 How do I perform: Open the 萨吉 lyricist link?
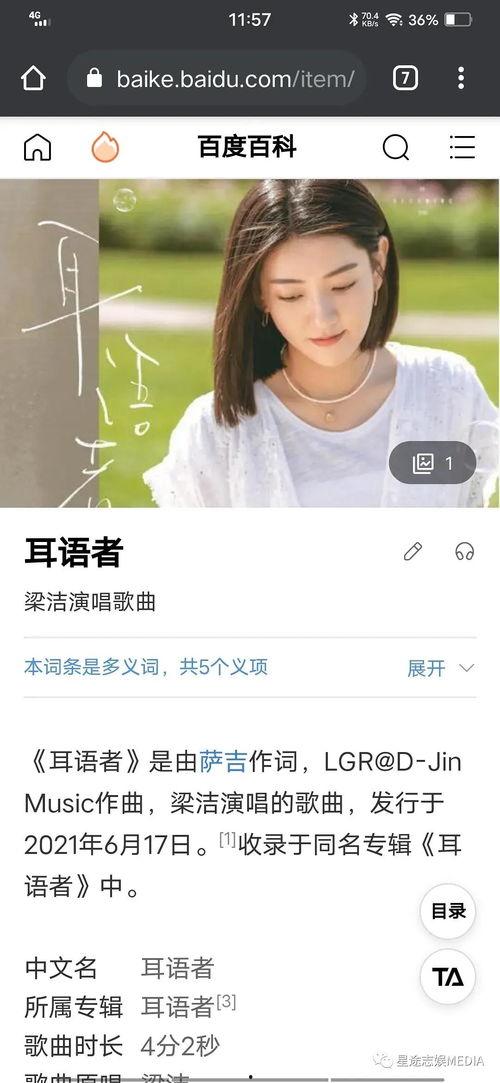[x=223, y=761]
